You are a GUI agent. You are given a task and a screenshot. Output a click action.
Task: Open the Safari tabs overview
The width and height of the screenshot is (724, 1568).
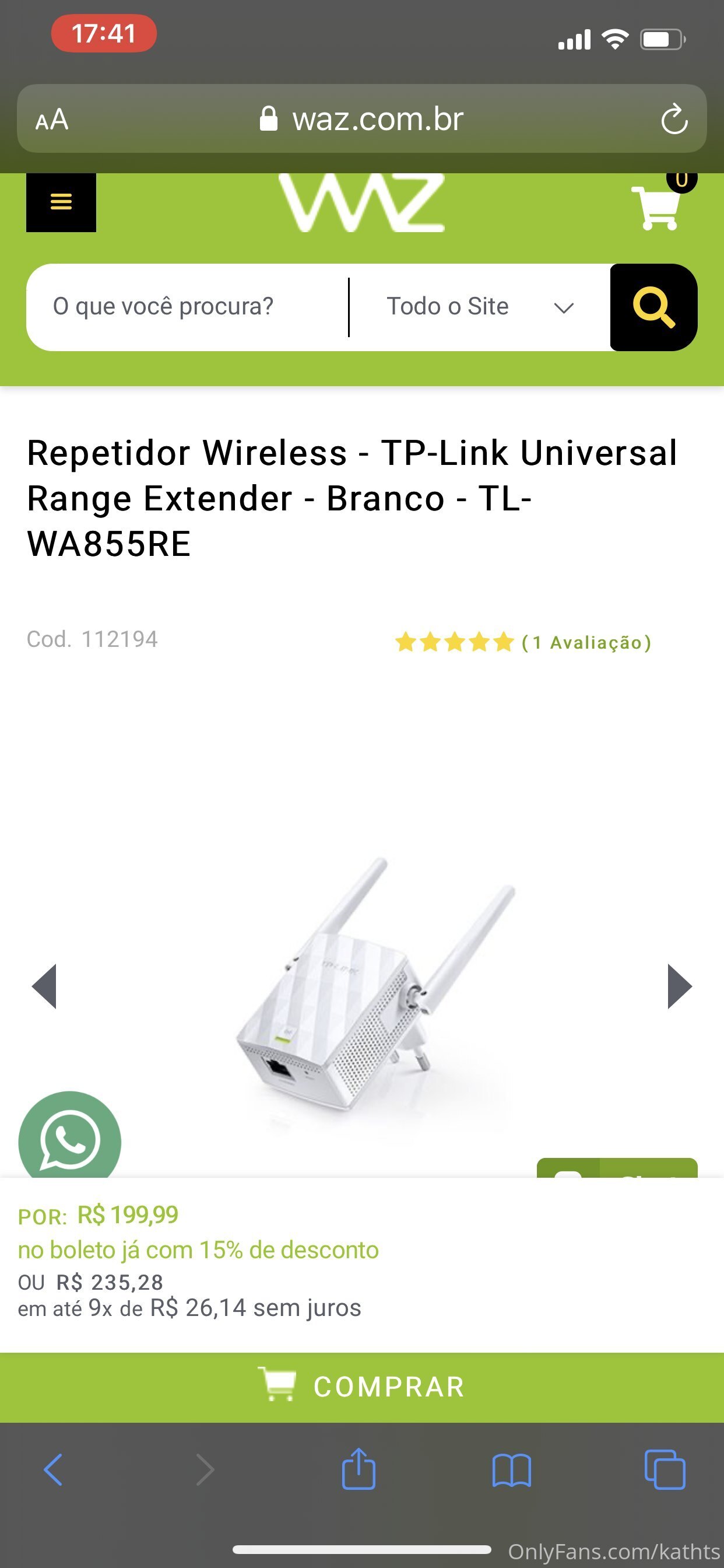665,1470
